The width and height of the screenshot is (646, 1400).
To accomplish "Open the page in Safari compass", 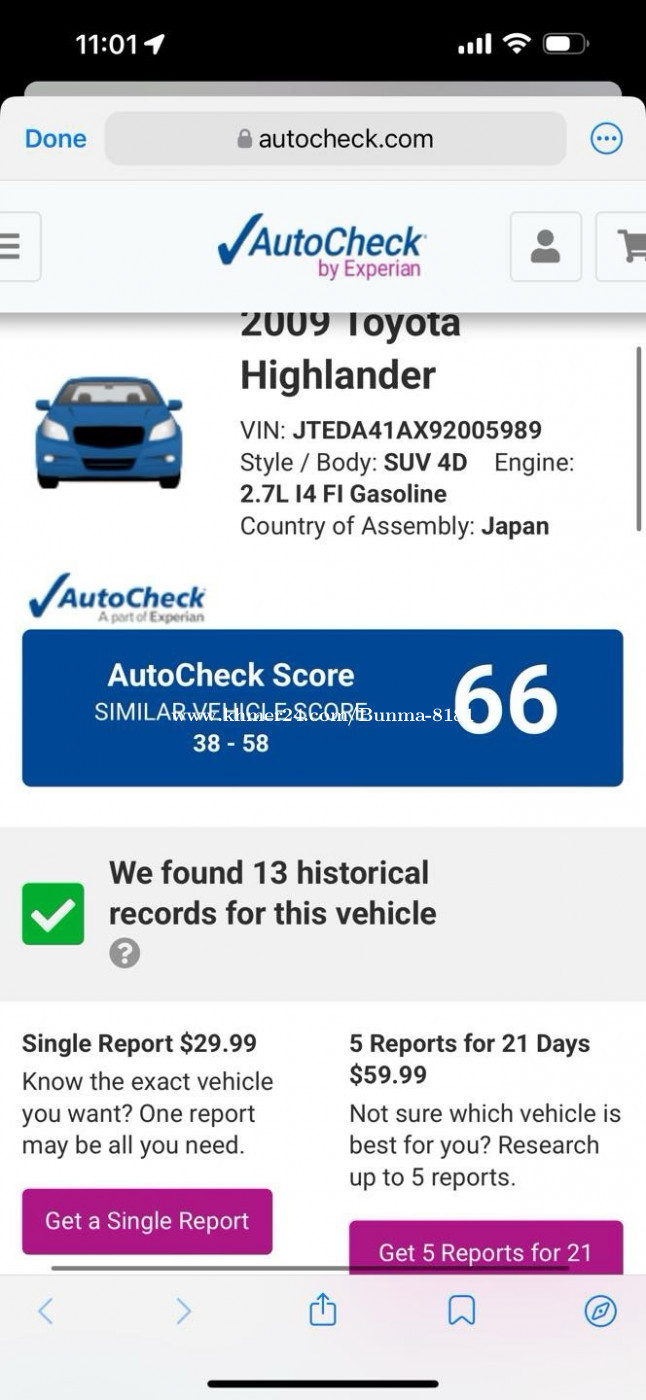I will [600, 1311].
